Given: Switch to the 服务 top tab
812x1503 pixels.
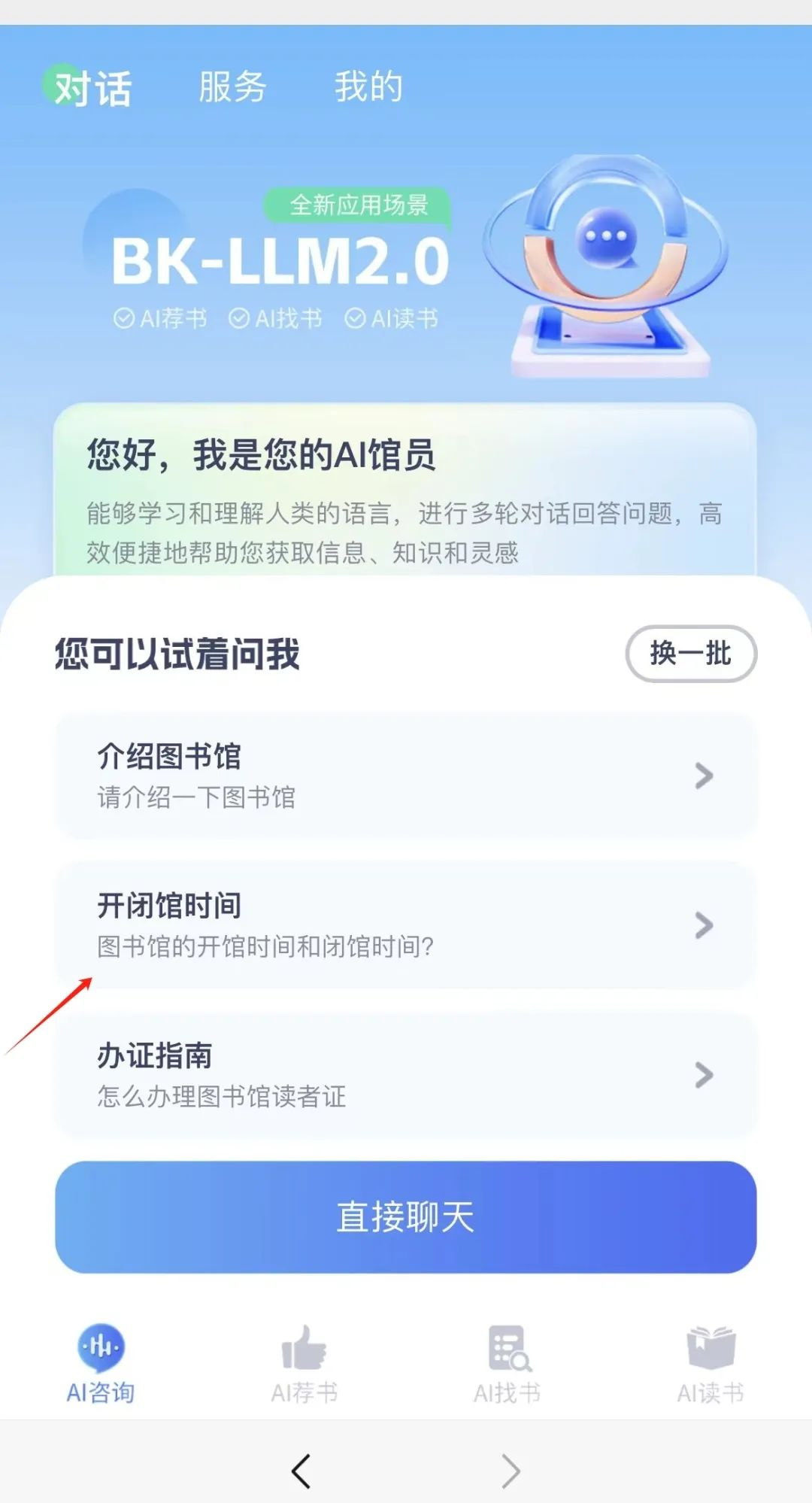Looking at the screenshot, I should tap(232, 87).
